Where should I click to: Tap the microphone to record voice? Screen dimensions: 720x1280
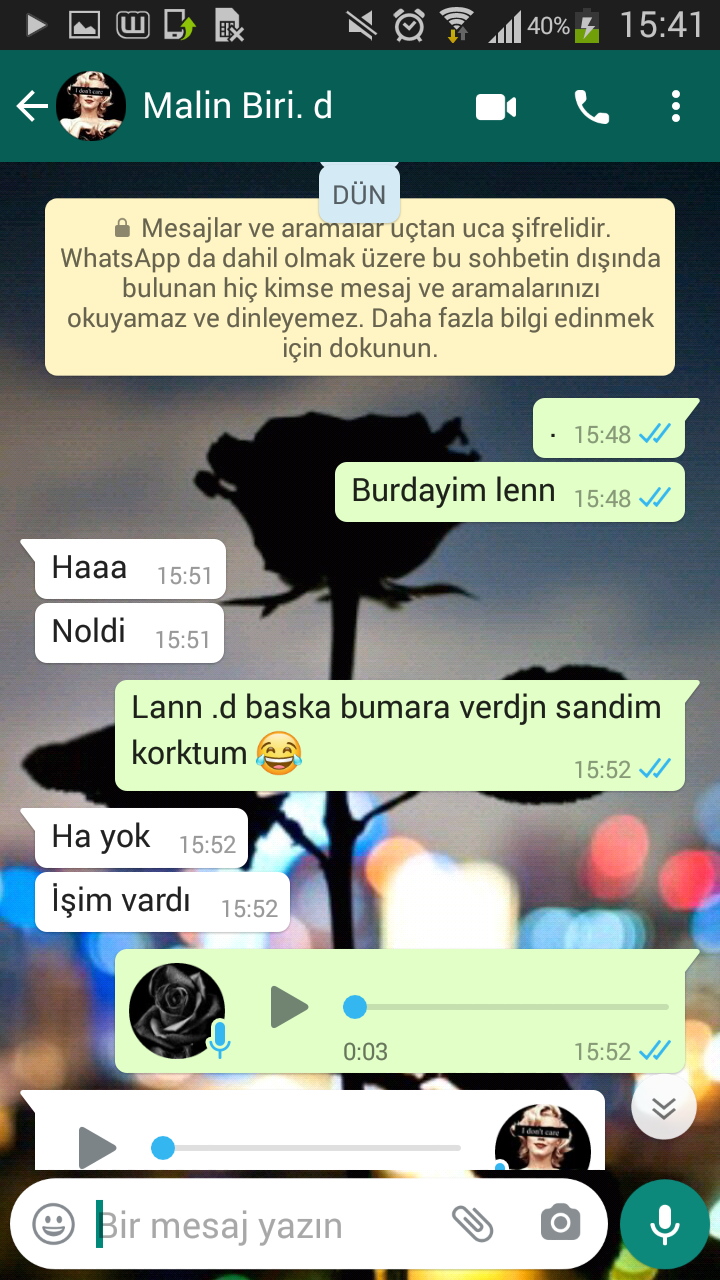point(664,1224)
